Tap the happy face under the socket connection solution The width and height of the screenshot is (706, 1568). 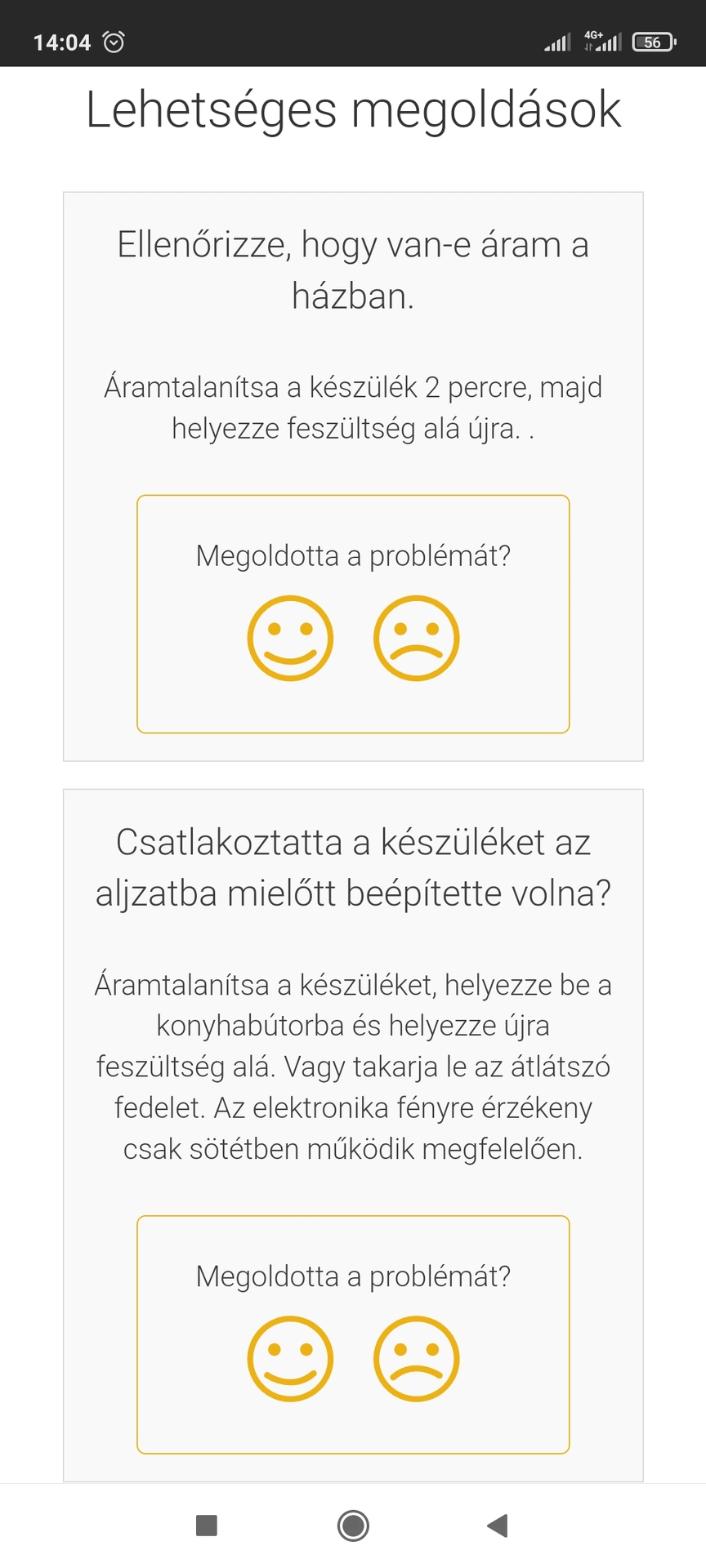click(x=290, y=1359)
